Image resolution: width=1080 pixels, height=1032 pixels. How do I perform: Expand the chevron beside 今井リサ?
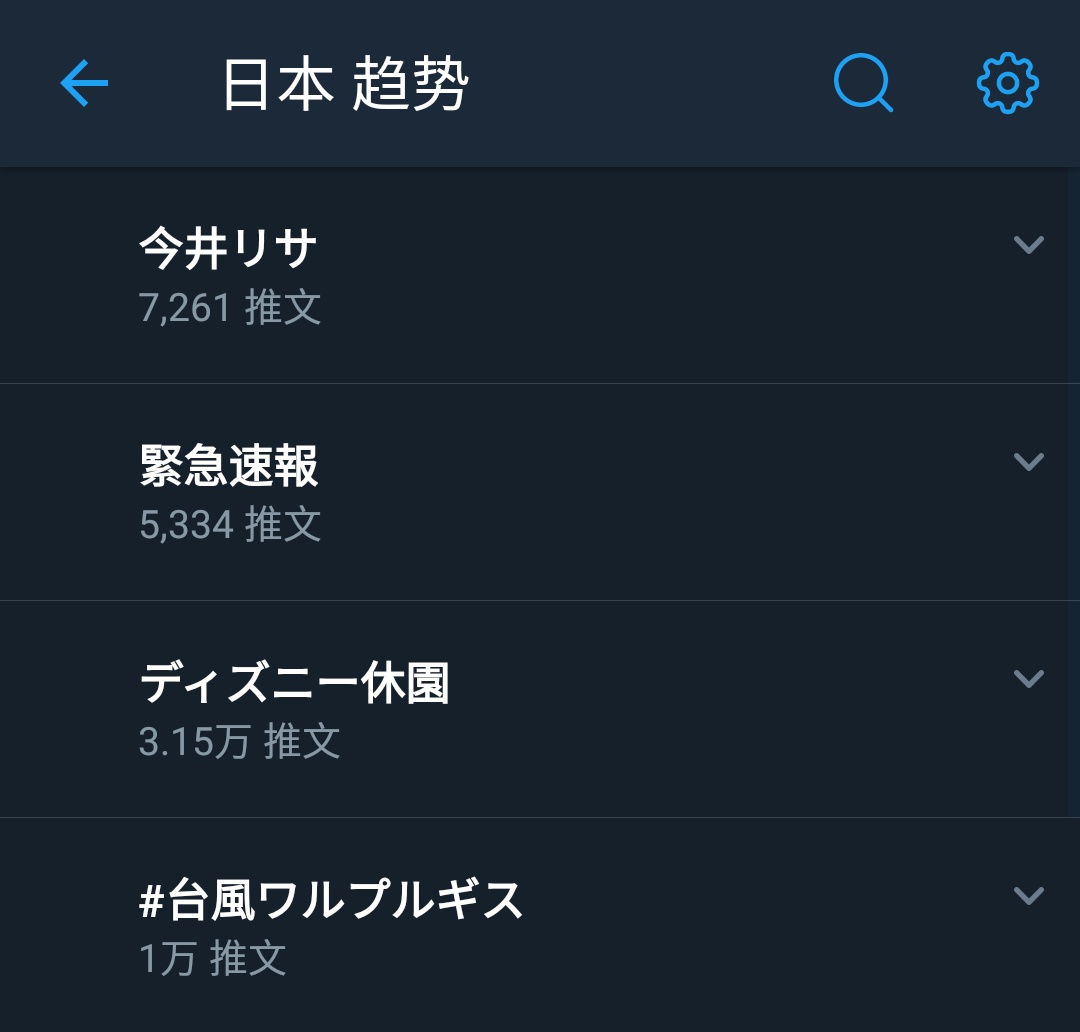click(1028, 245)
